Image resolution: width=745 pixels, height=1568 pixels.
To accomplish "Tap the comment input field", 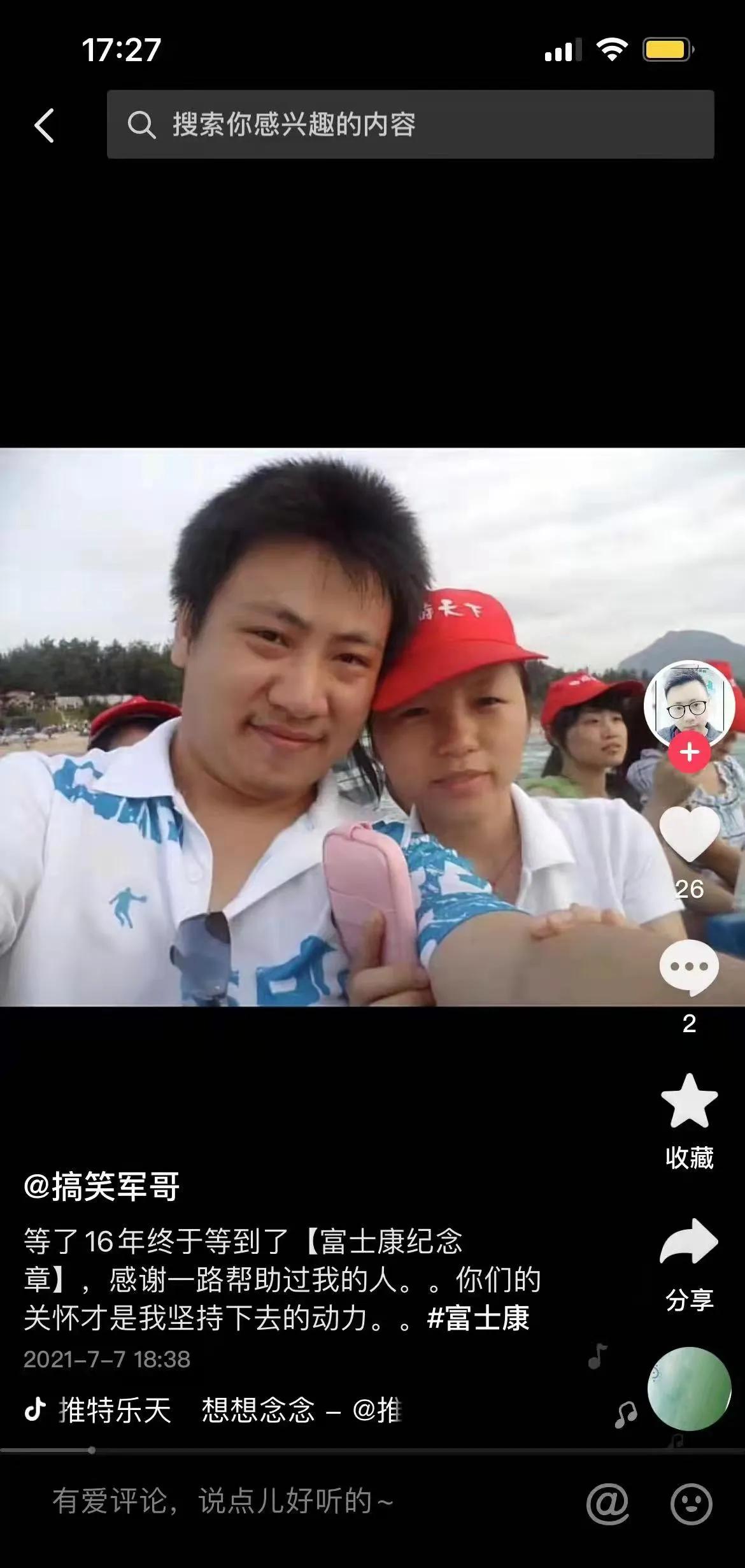I will click(x=287, y=1501).
